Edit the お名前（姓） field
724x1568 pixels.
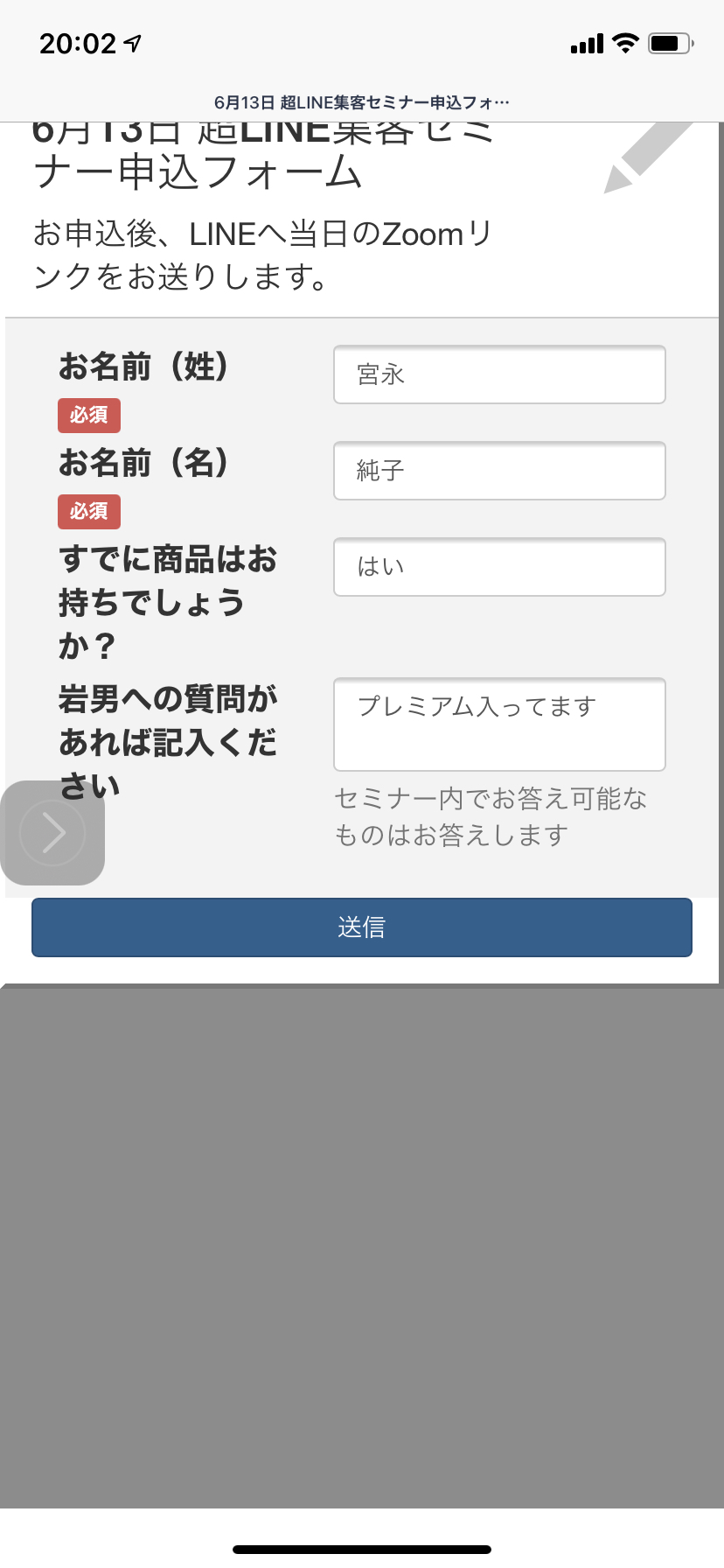coord(499,374)
